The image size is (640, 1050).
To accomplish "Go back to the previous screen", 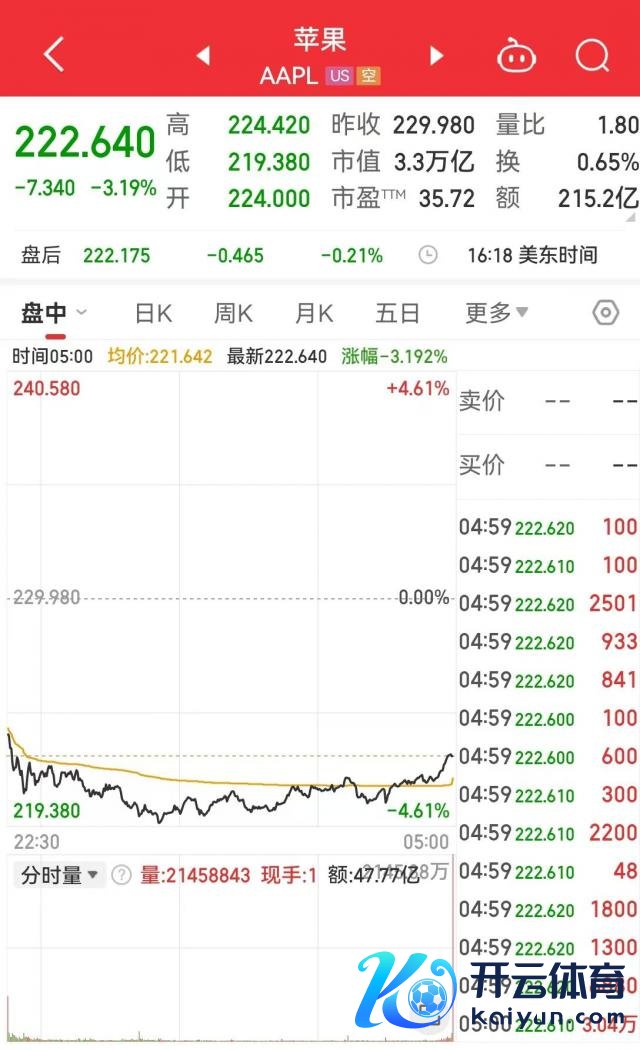I will pos(54,54).
